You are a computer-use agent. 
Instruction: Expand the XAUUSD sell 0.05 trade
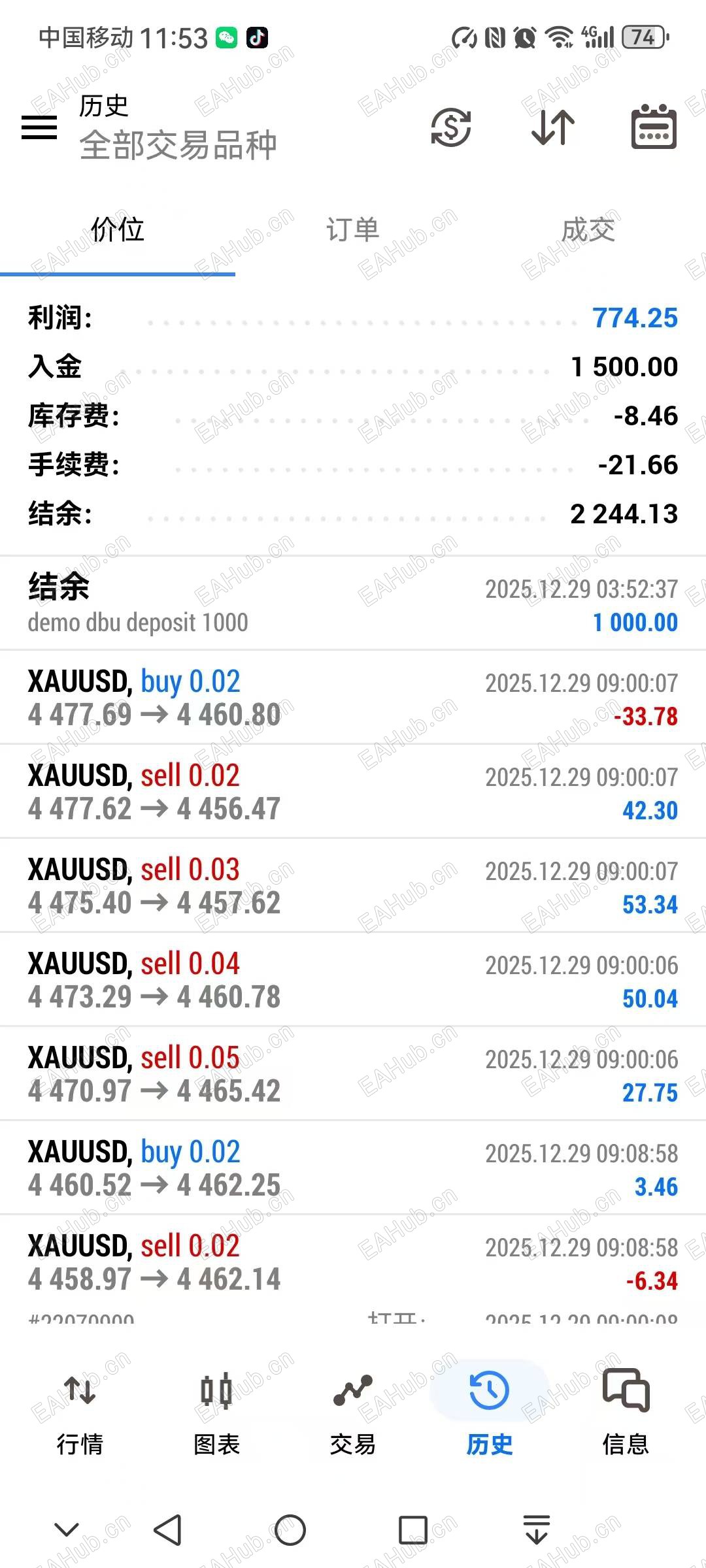pyautogui.click(x=353, y=1074)
